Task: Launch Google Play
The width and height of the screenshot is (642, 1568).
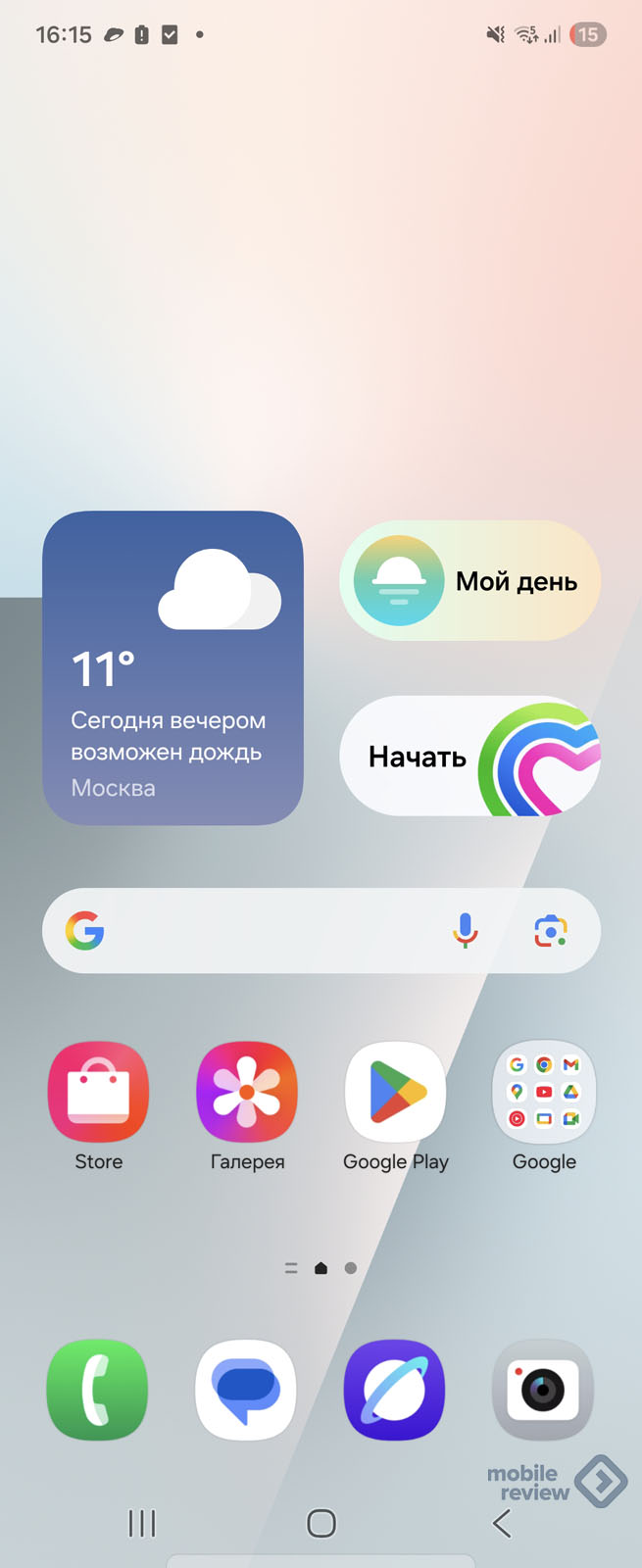Action: point(395,1092)
